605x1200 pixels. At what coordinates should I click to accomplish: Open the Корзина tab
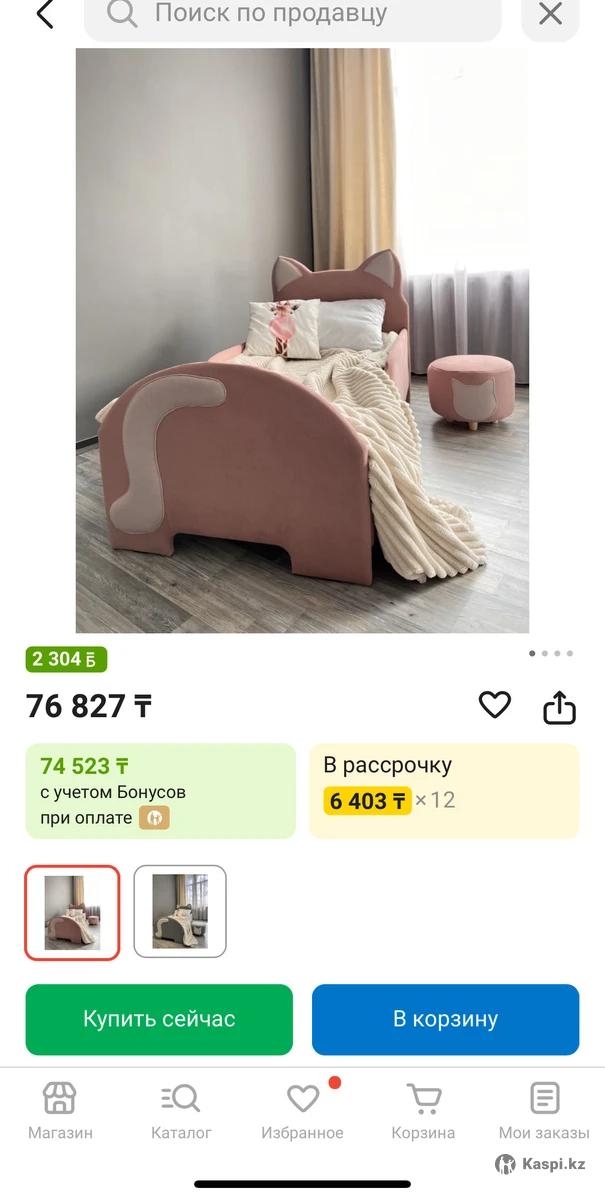(423, 1112)
